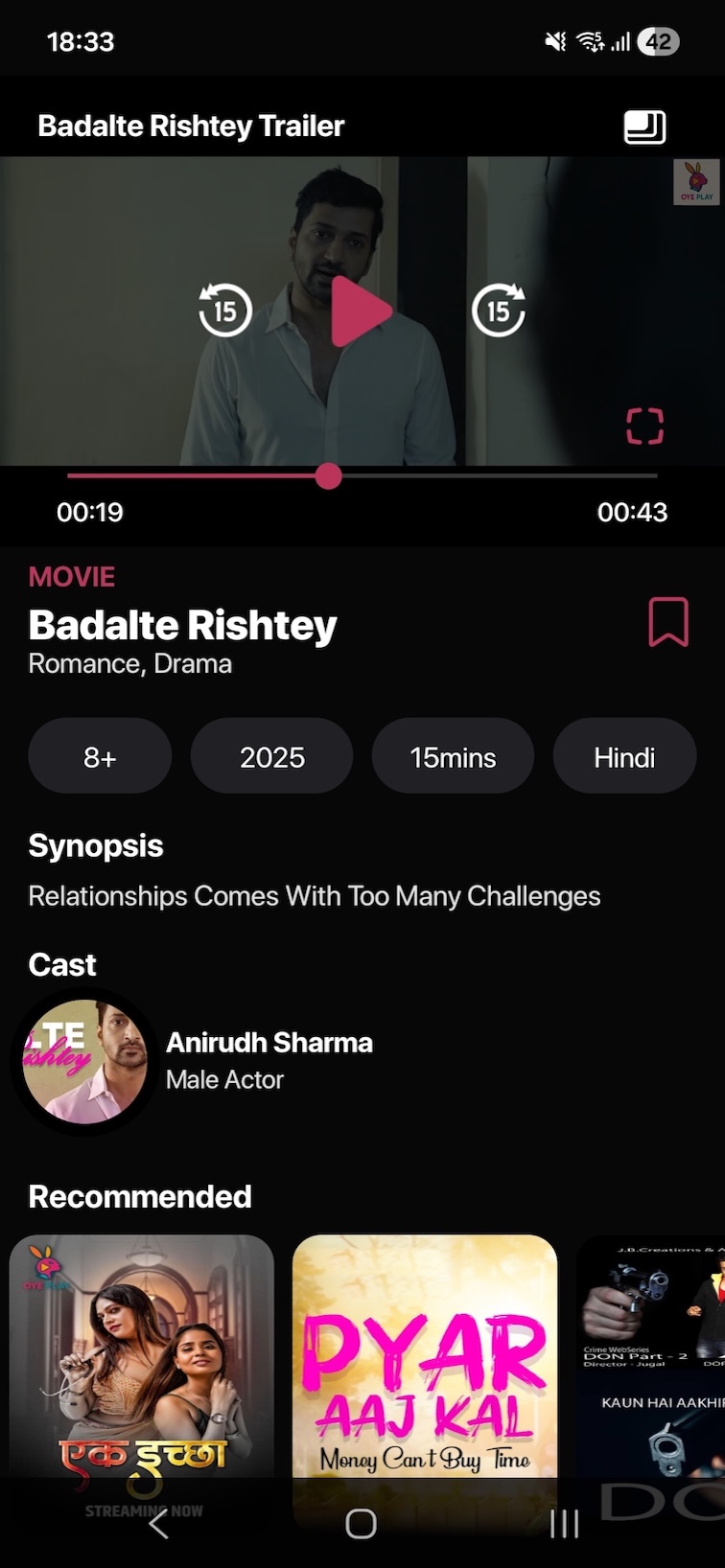Select the MOVIE label above the title
This screenshot has width=725, height=1568.
71,576
